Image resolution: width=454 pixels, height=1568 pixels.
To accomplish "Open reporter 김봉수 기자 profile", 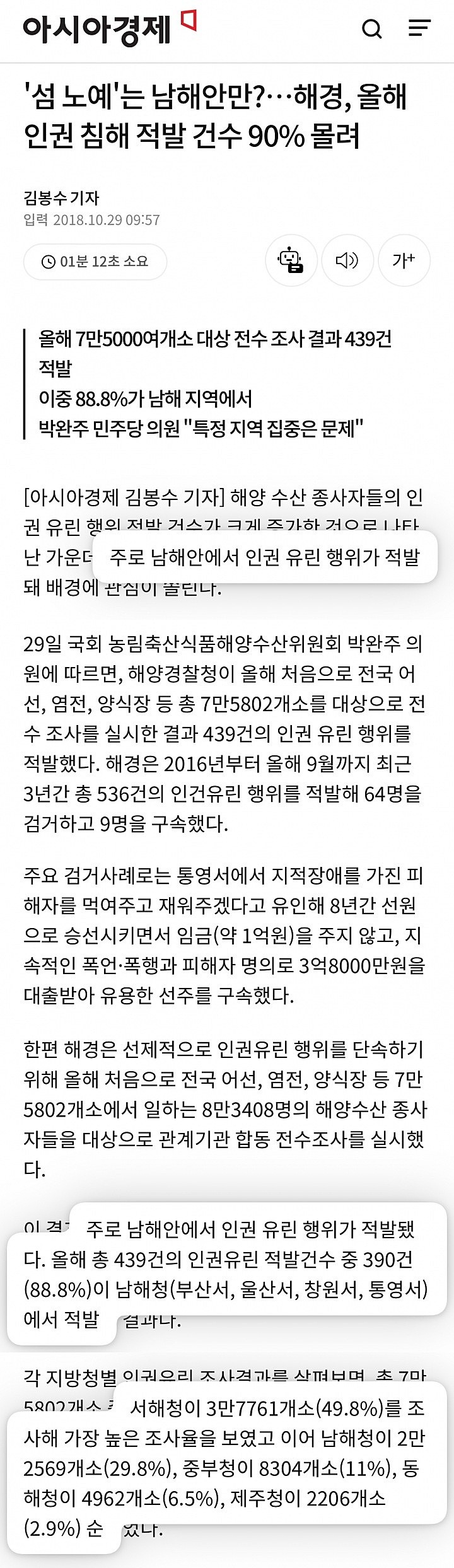I will (61, 198).
